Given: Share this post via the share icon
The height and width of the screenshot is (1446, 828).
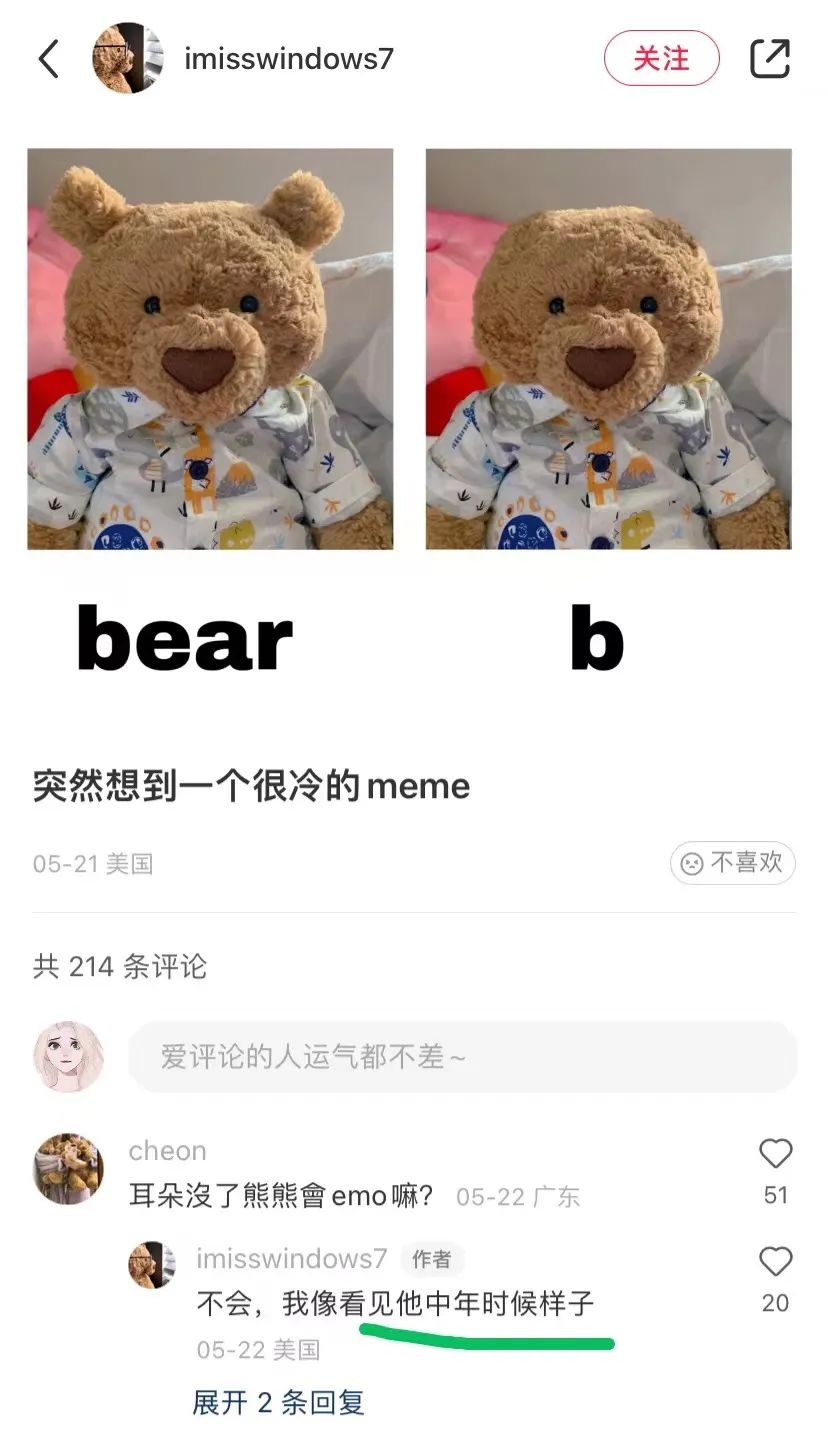Looking at the screenshot, I should (x=770, y=59).
